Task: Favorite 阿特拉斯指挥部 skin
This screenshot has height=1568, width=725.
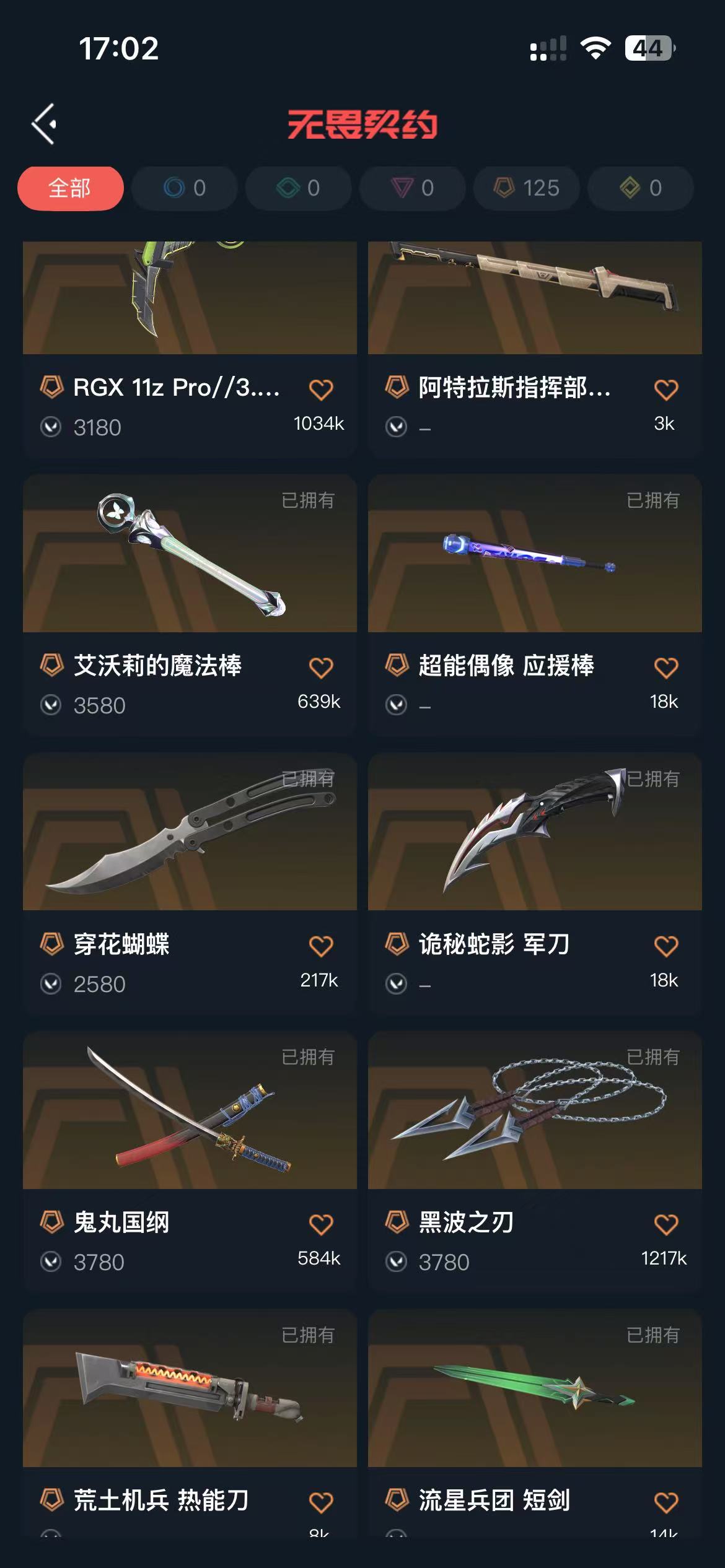Action: click(x=666, y=390)
